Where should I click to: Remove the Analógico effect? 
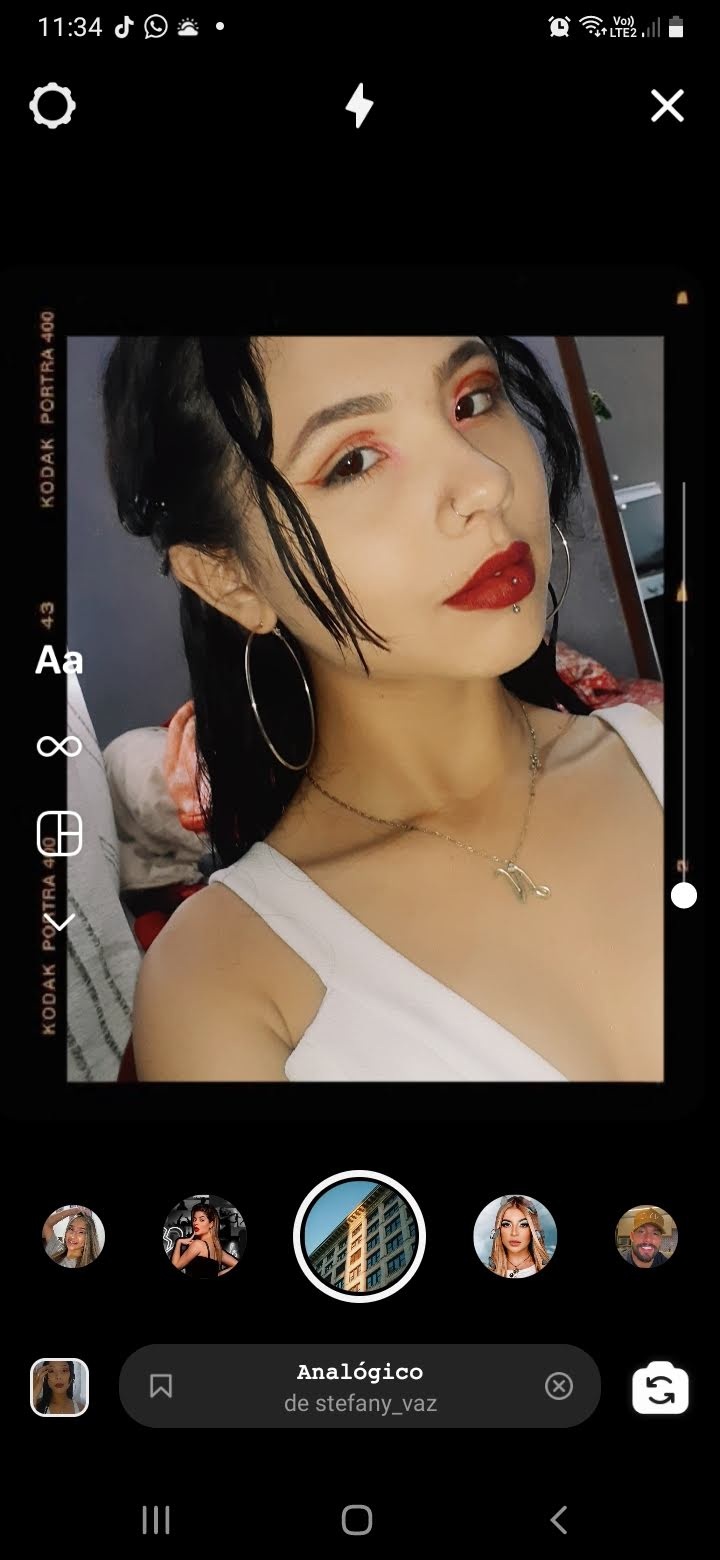(559, 1386)
